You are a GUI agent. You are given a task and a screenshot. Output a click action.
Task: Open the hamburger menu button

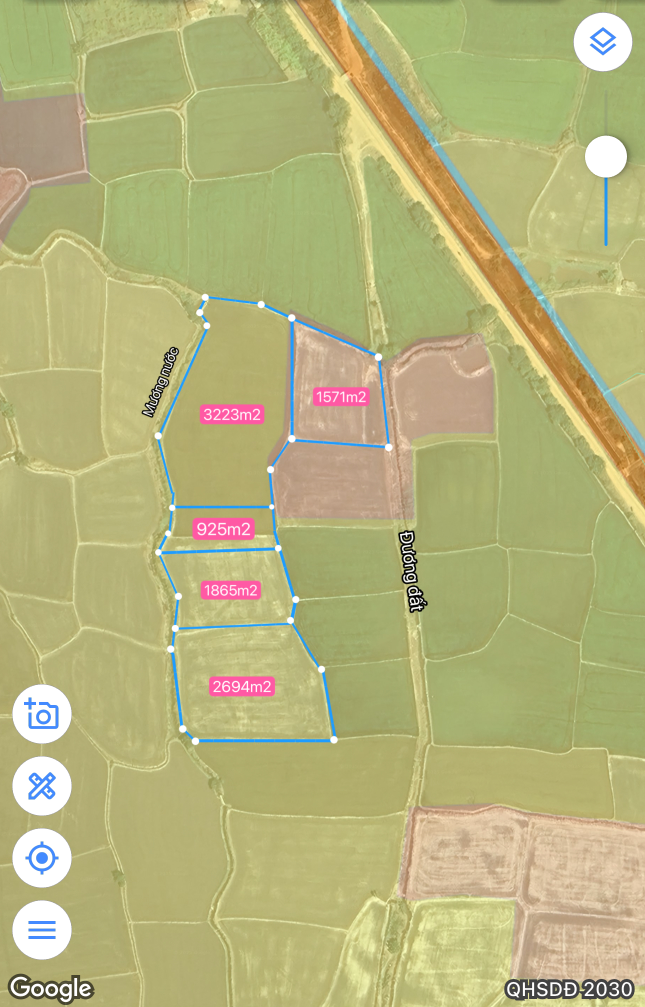(42, 930)
